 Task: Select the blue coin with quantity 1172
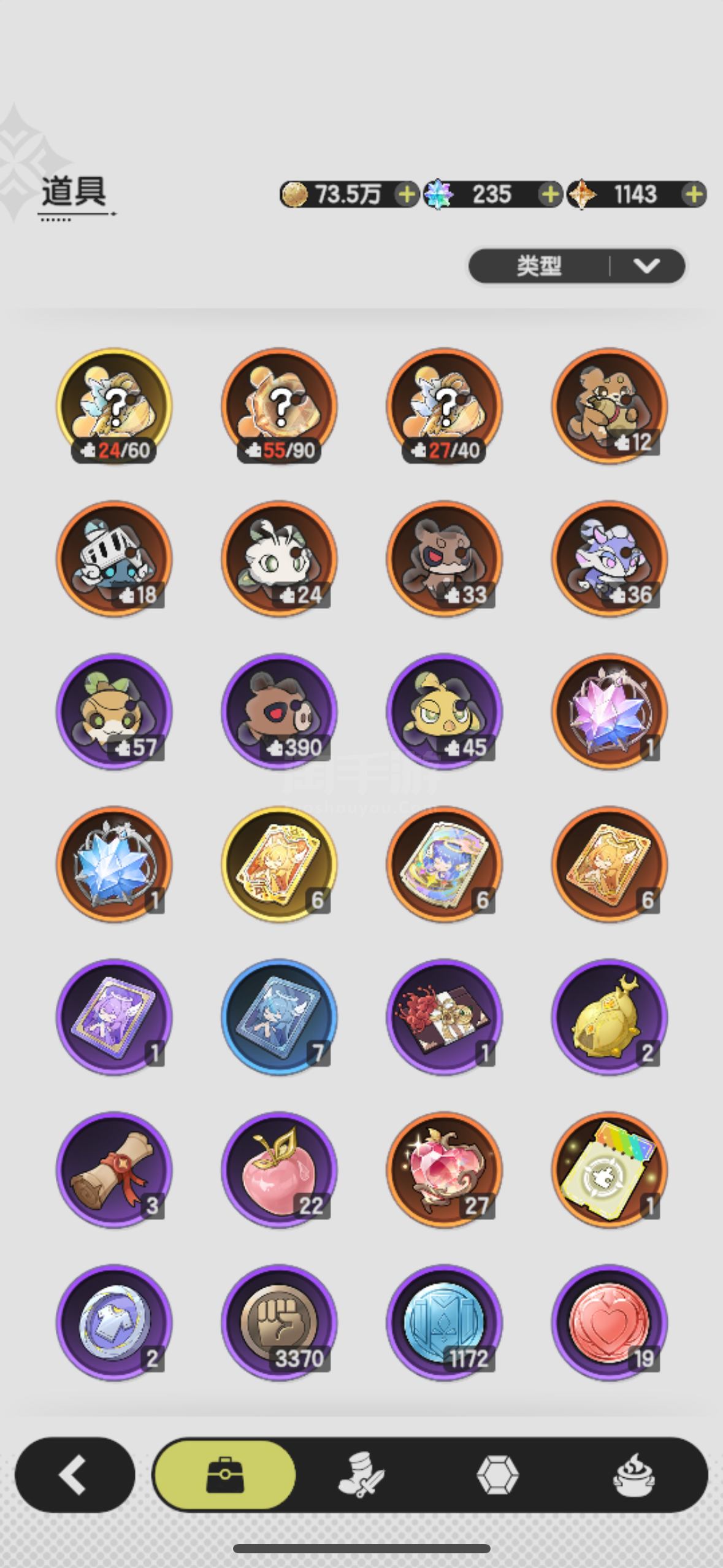point(445,1322)
